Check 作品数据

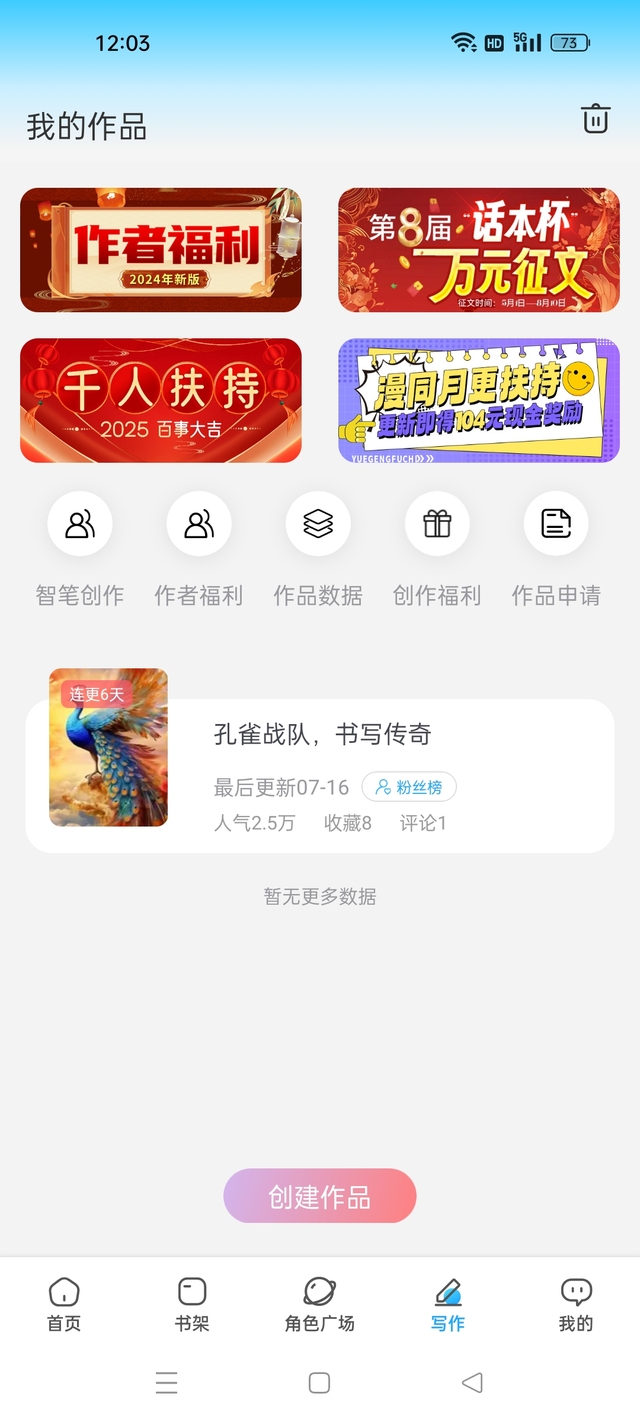pyautogui.click(x=318, y=524)
